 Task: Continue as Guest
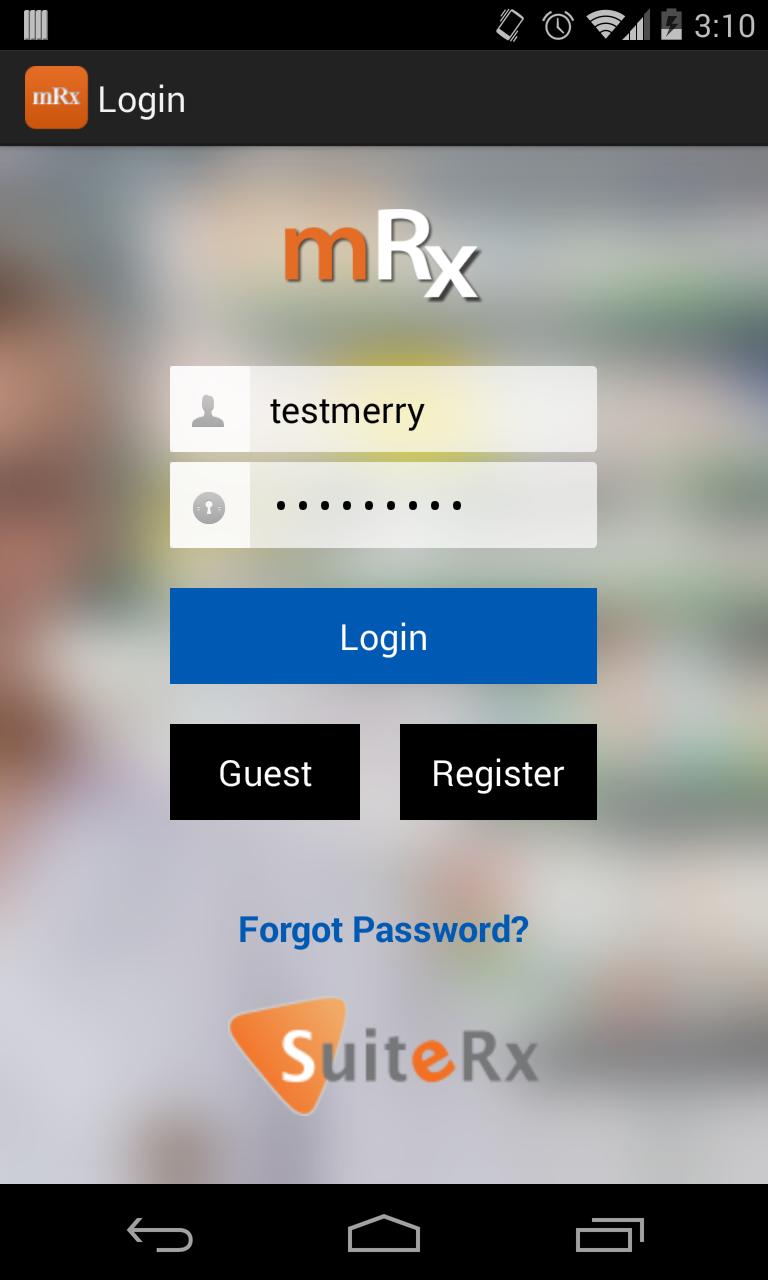click(x=265, y=772)
